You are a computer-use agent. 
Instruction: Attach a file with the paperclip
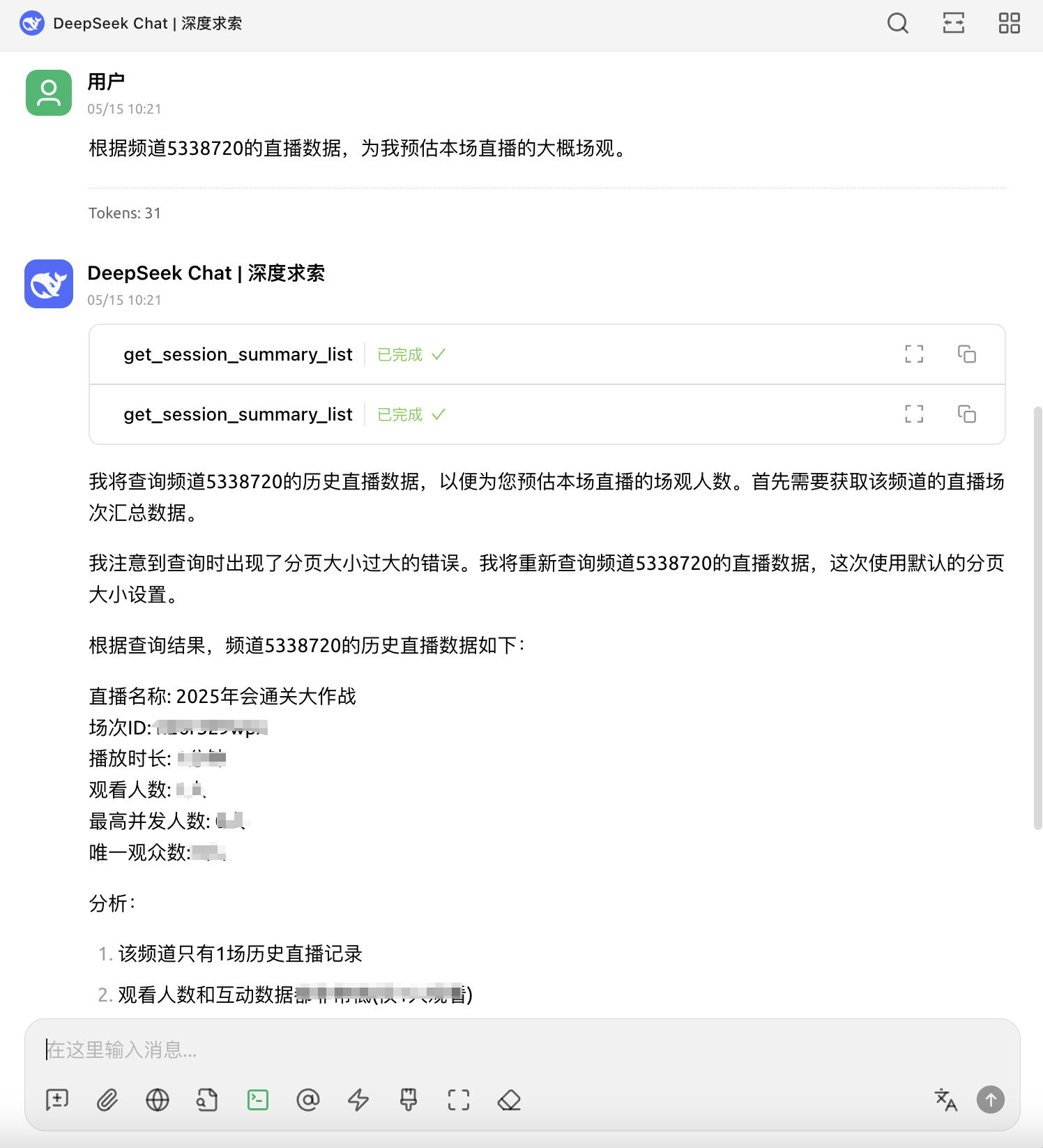pyautogui.click(x=107, y=1100)
